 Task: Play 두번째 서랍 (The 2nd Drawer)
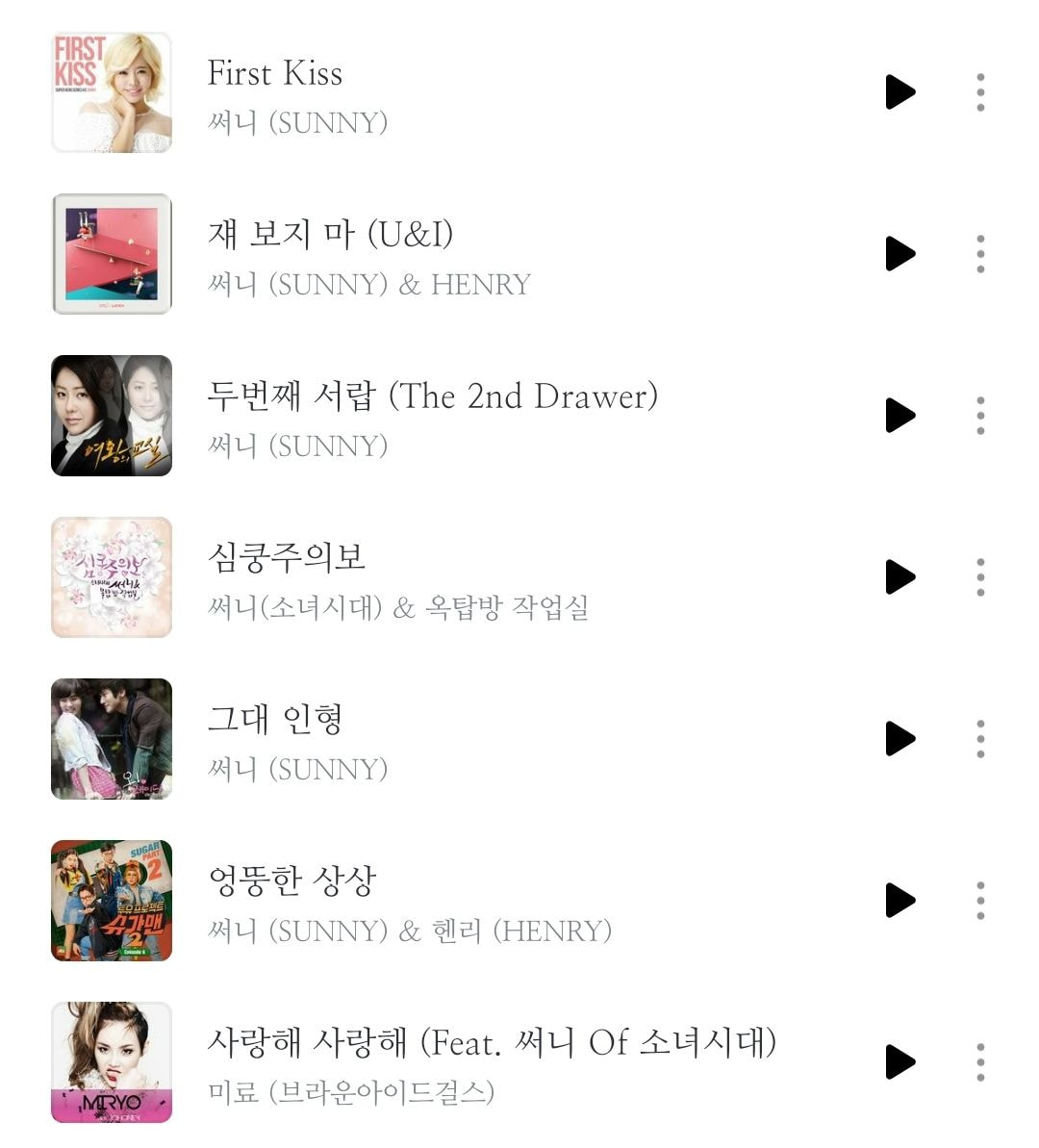point(900,416)
